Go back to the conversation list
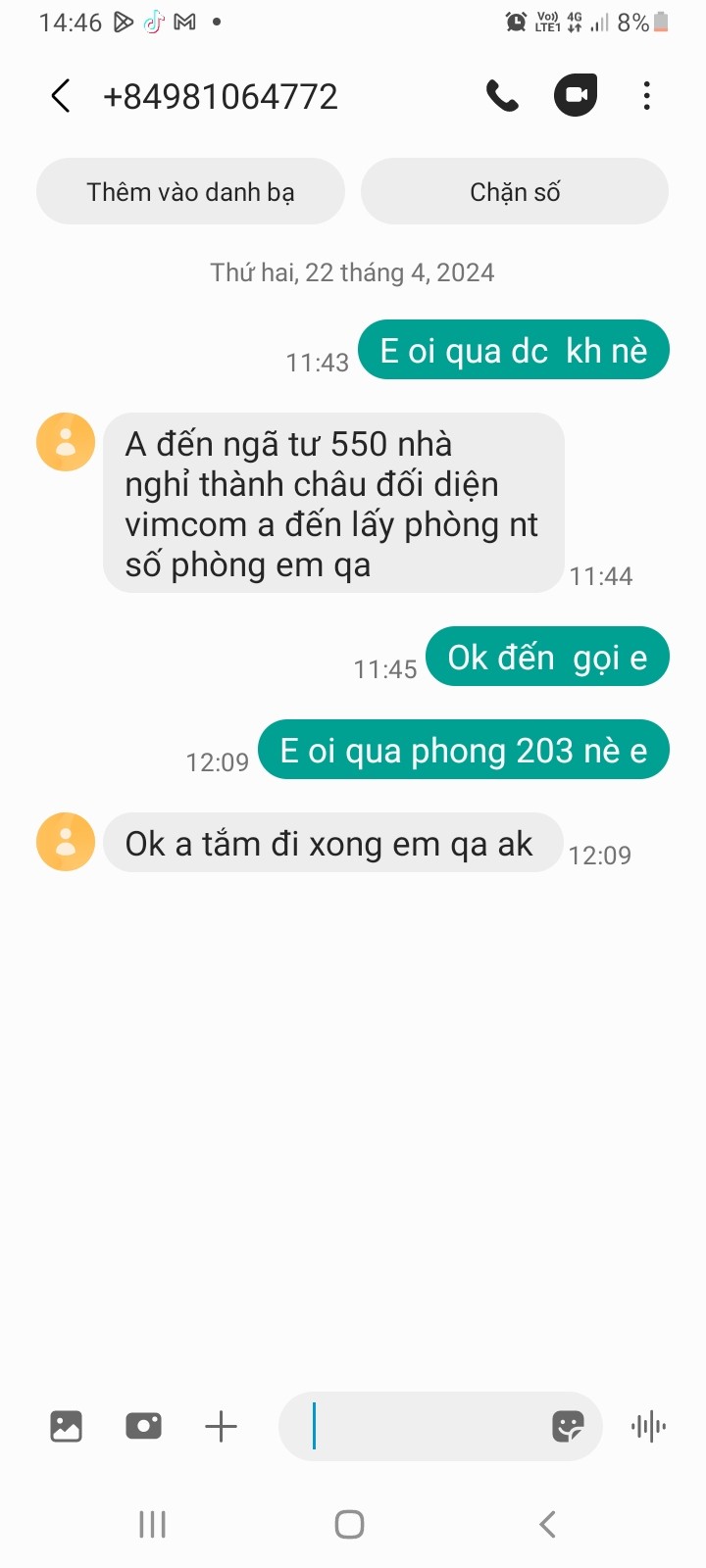The width and height of the screenshot is (706, 1568). click(61, 96)
